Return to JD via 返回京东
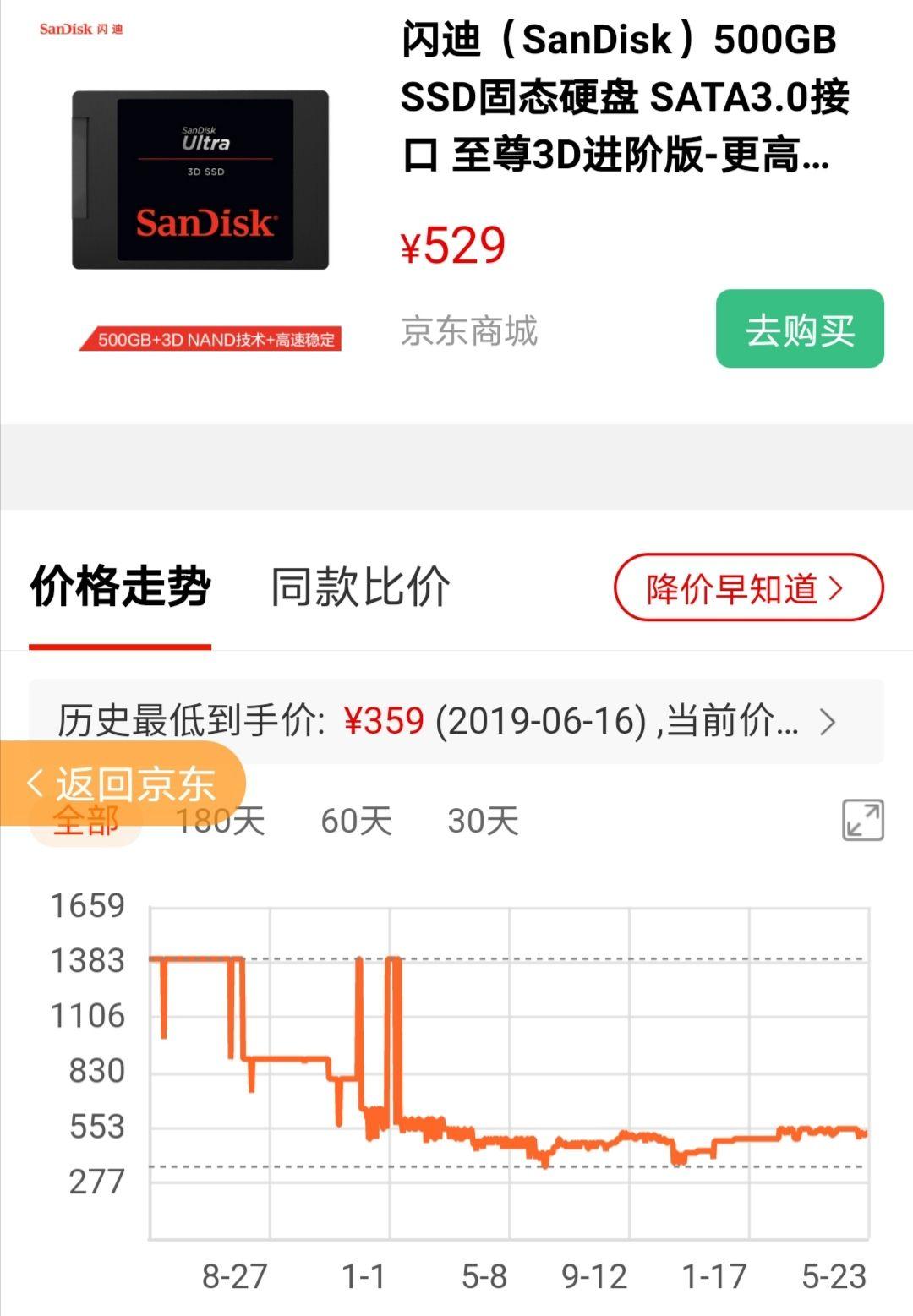 [123, 784]
